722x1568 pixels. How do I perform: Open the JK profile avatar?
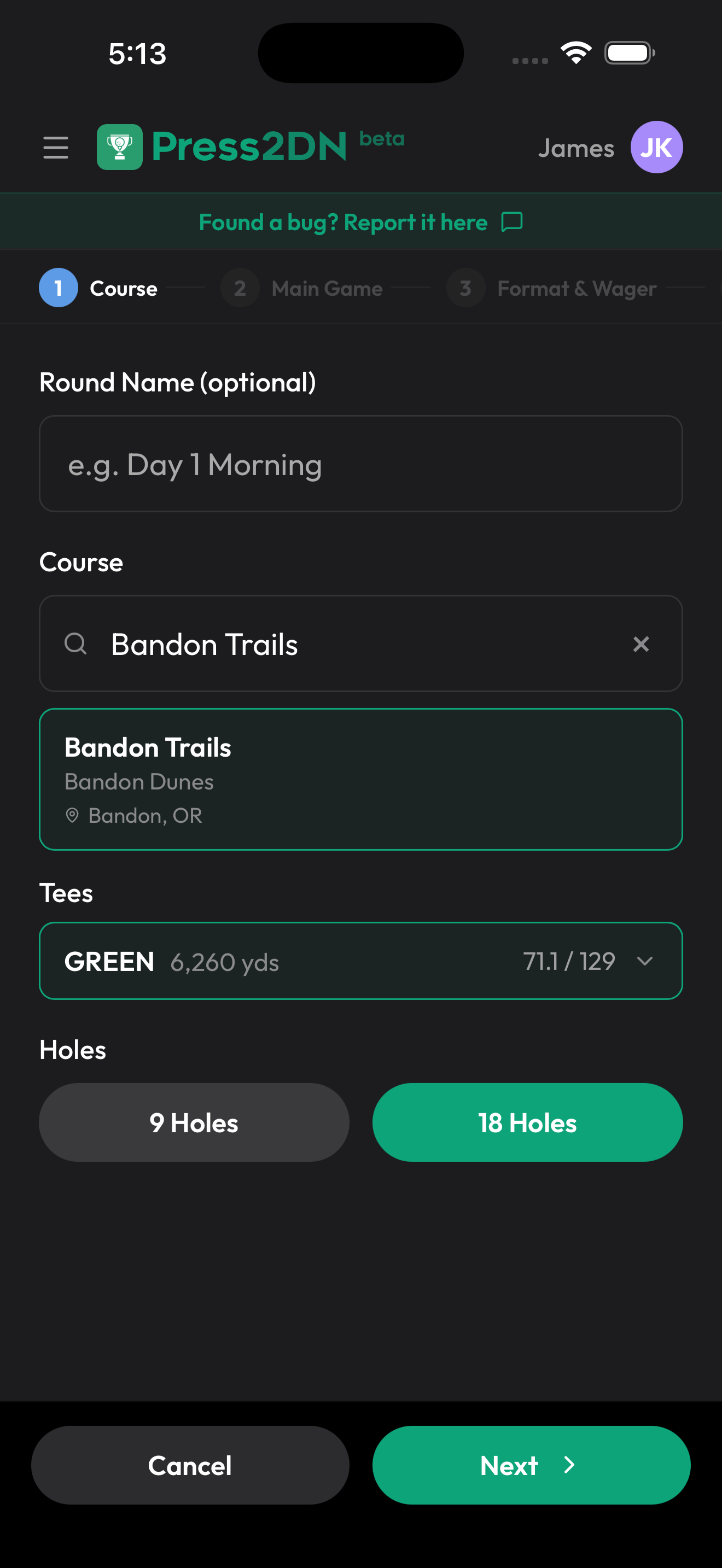coord(656,147)
